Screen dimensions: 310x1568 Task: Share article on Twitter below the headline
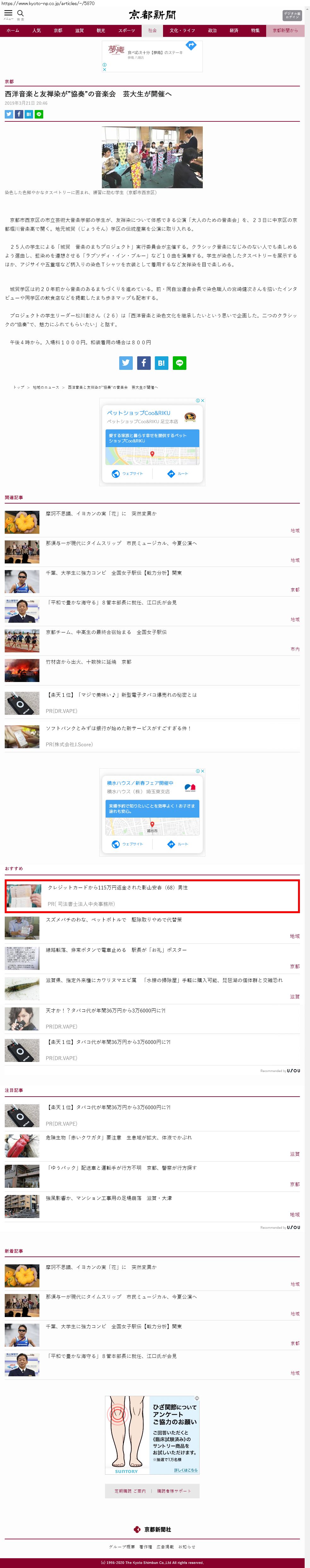tap(9, 114)
